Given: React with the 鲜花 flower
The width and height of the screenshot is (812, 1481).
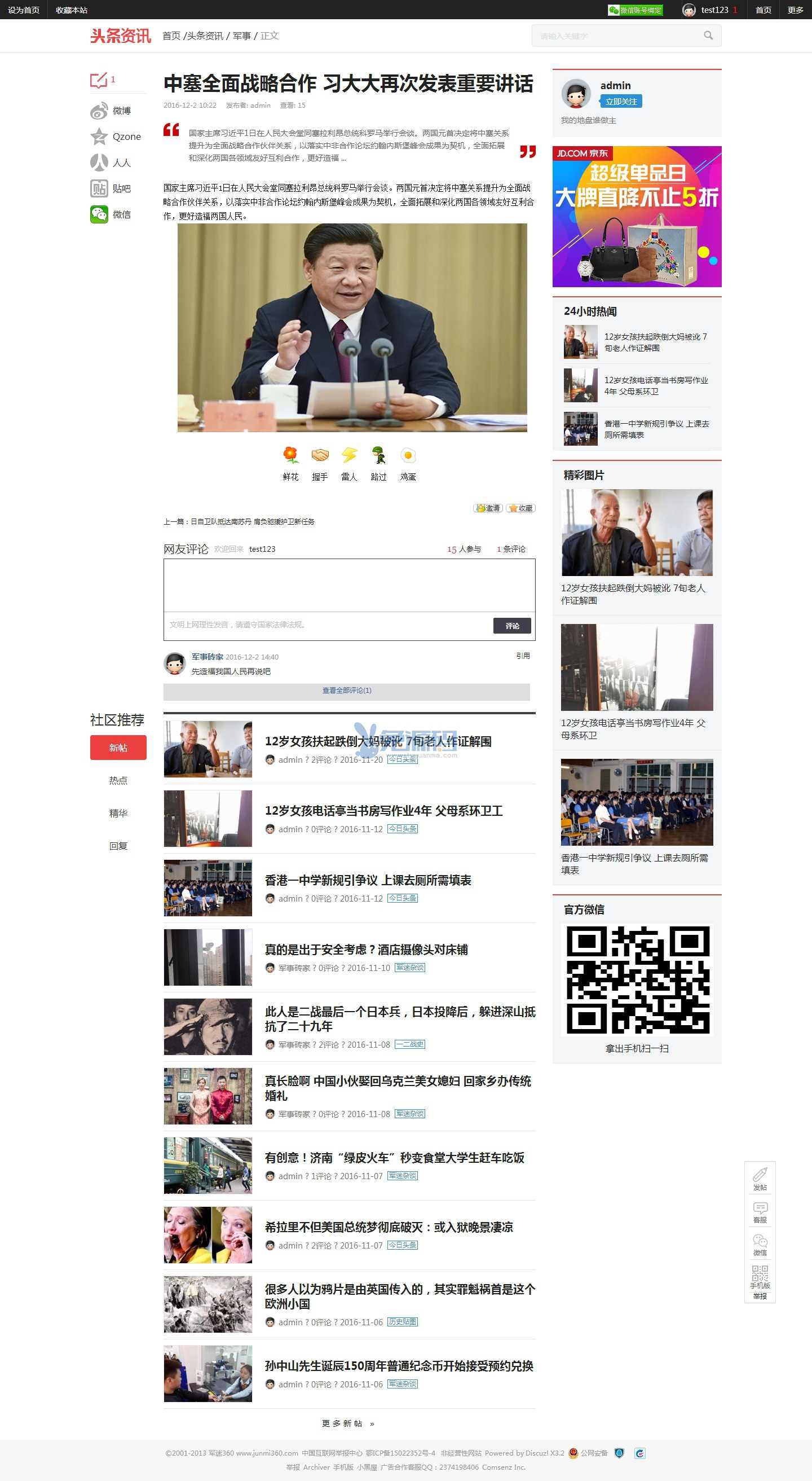Looking at the screenshot, I should click(x=291, y=463).
